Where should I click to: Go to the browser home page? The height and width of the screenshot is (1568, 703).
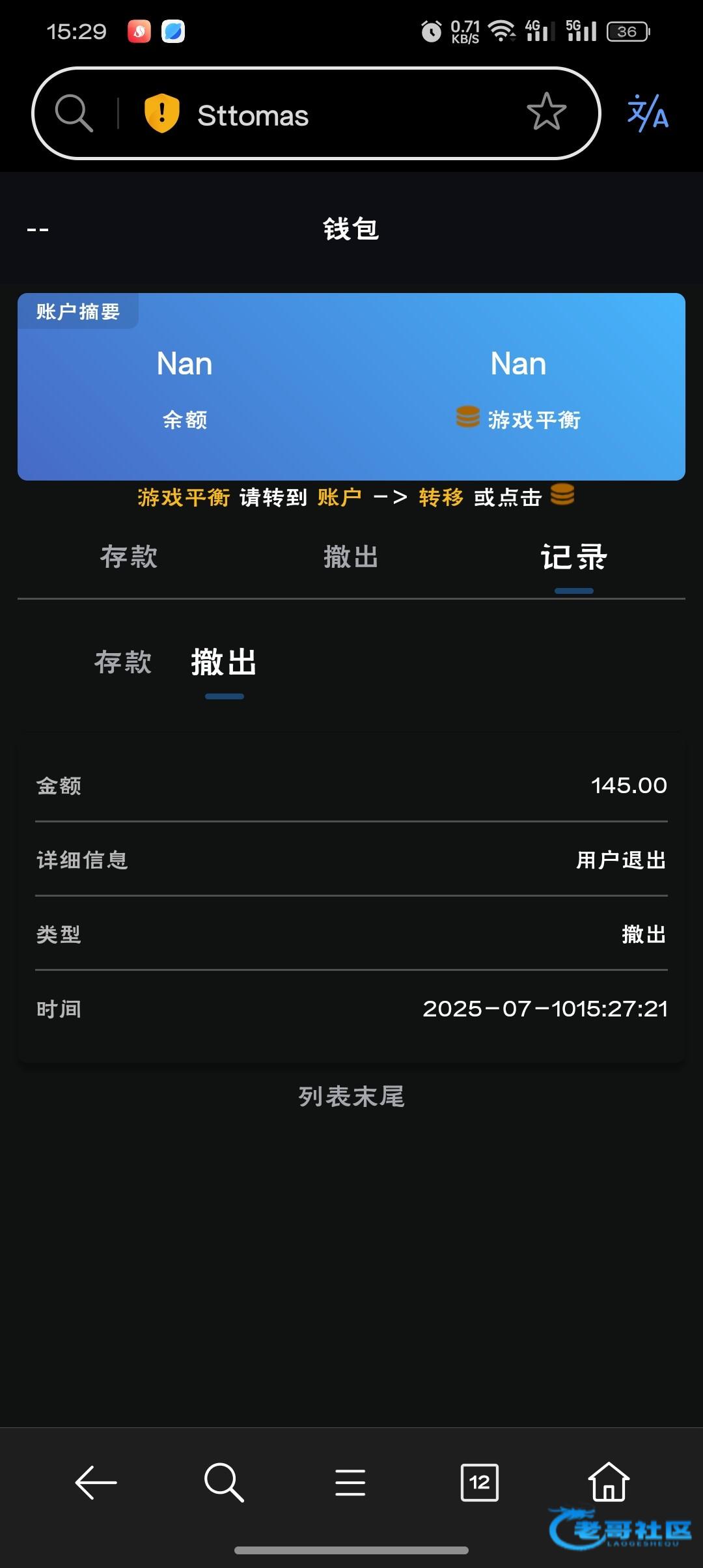click(x=609, y=1481)
